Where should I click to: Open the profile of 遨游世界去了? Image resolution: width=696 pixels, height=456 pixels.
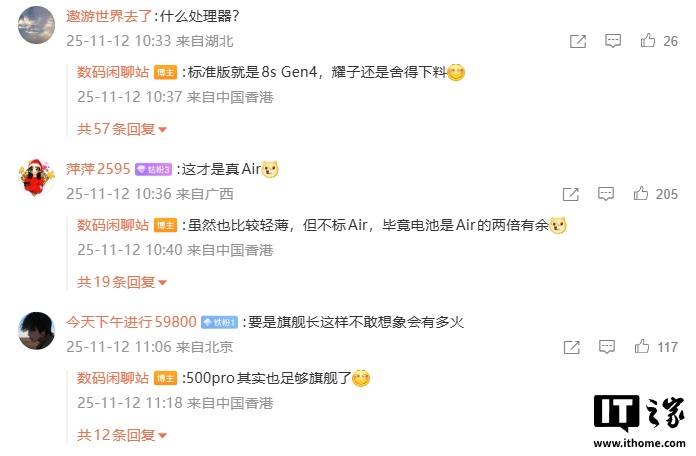[x=109, y=16]
